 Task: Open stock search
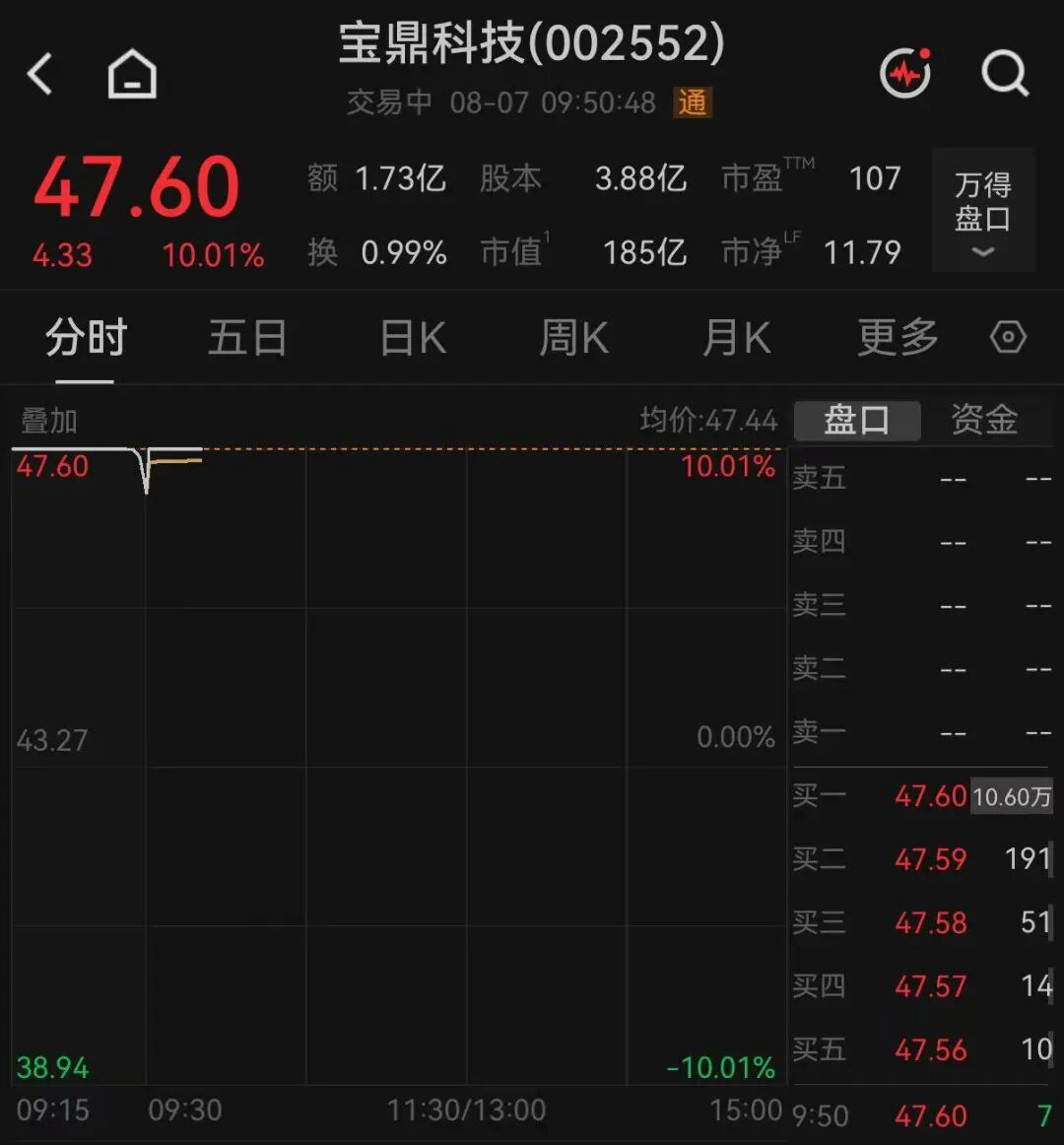[x=1005, y=73]
